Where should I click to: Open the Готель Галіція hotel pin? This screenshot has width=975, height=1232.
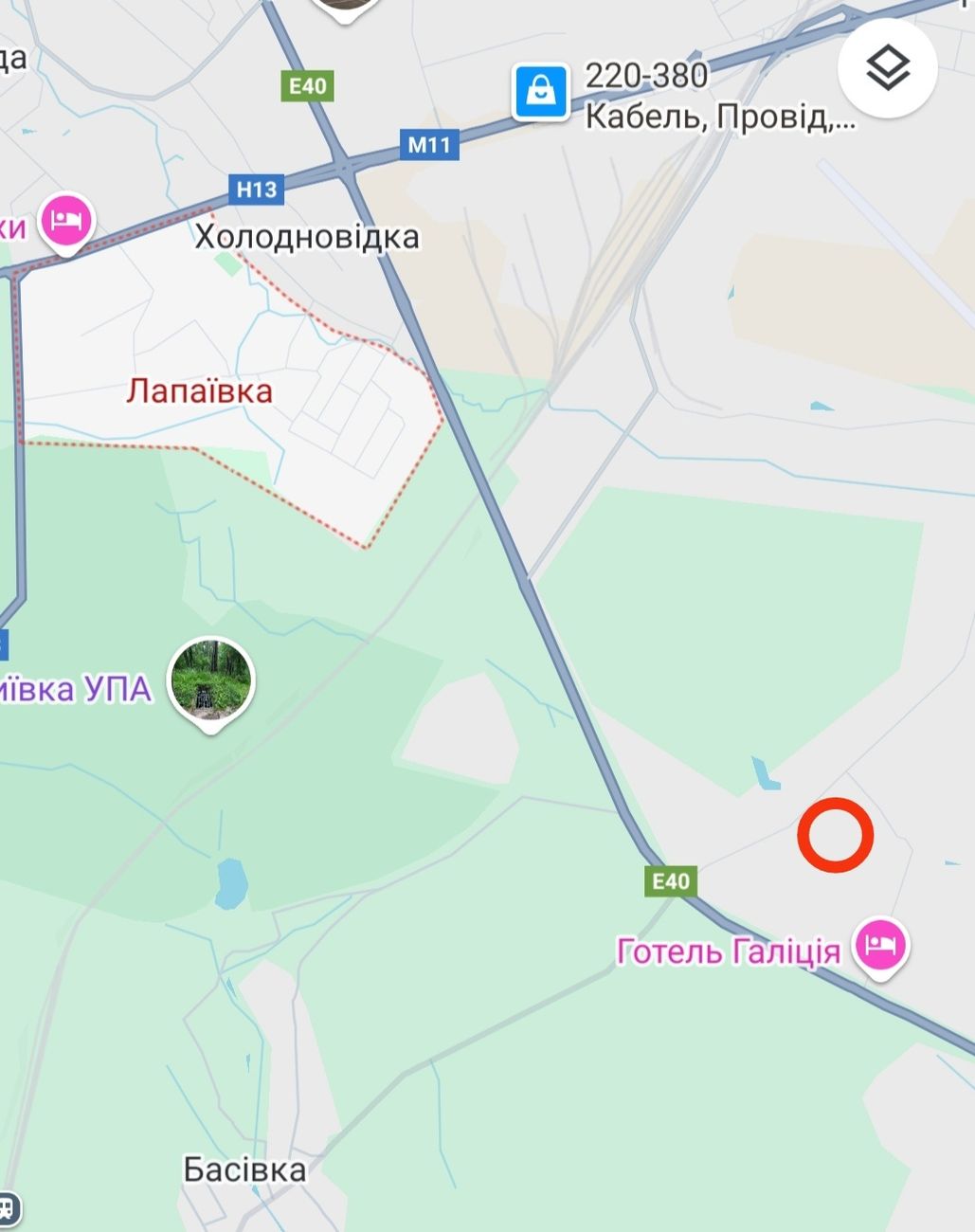[x=880, y=945]
